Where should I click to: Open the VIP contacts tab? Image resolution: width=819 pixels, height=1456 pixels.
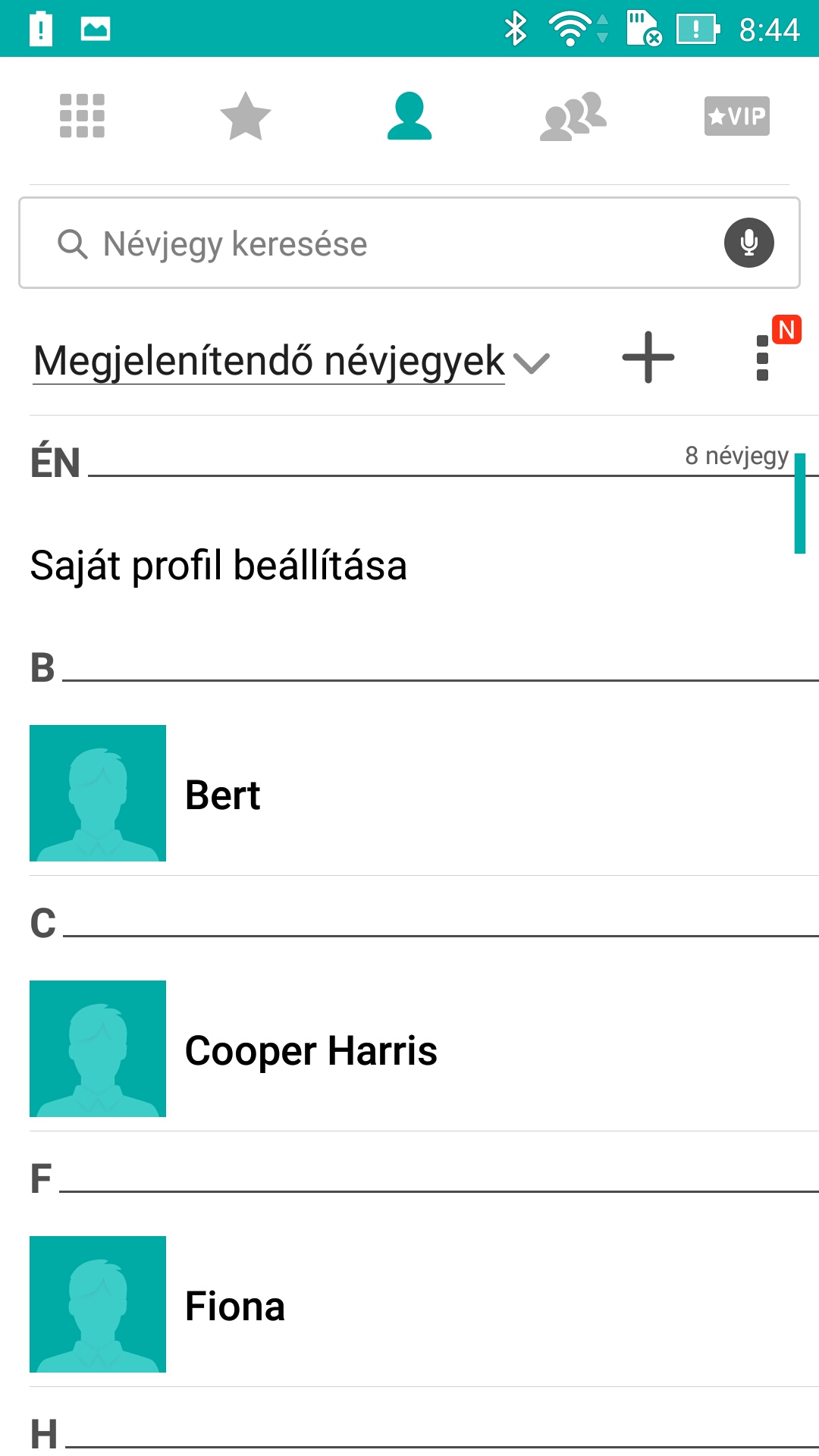point(736,116)
